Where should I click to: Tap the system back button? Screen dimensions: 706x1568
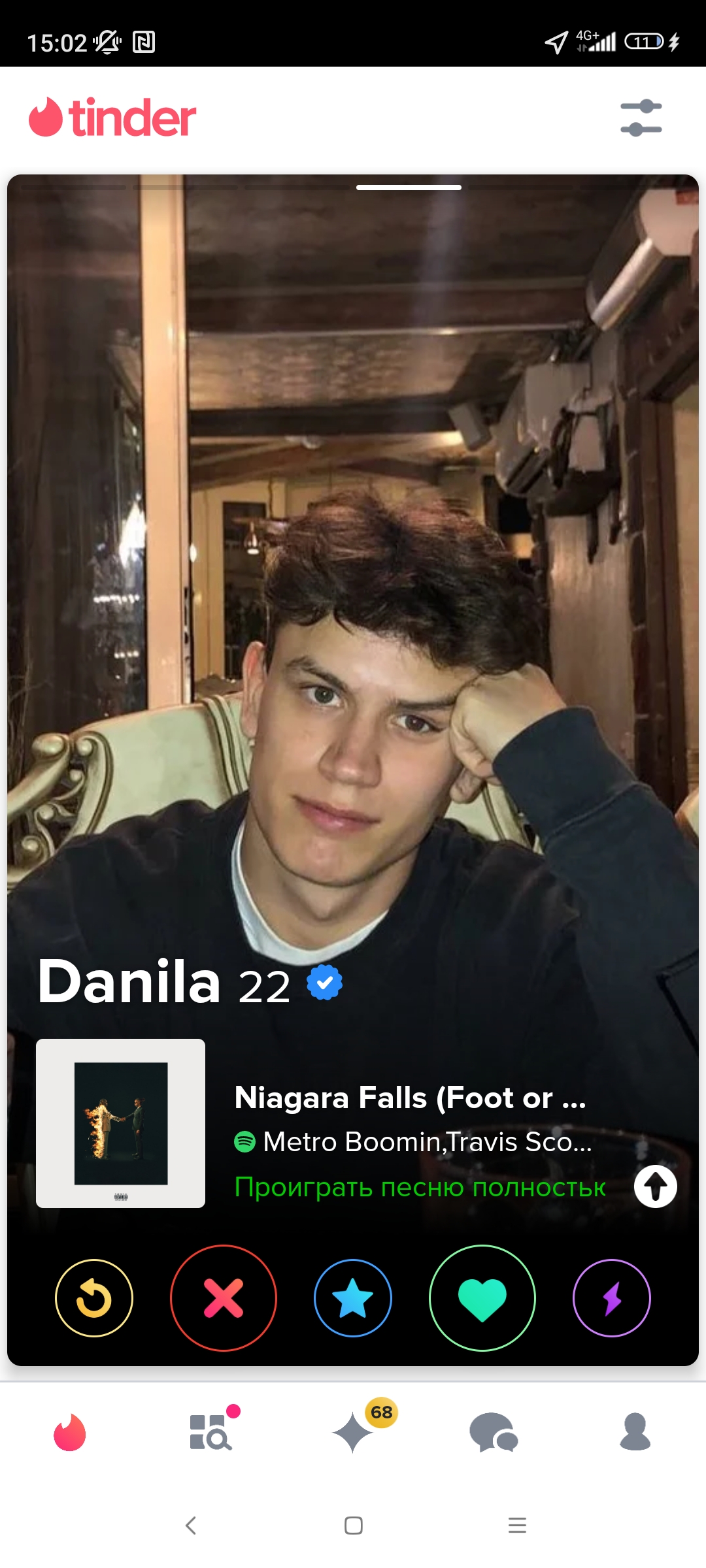point(190,1526)
